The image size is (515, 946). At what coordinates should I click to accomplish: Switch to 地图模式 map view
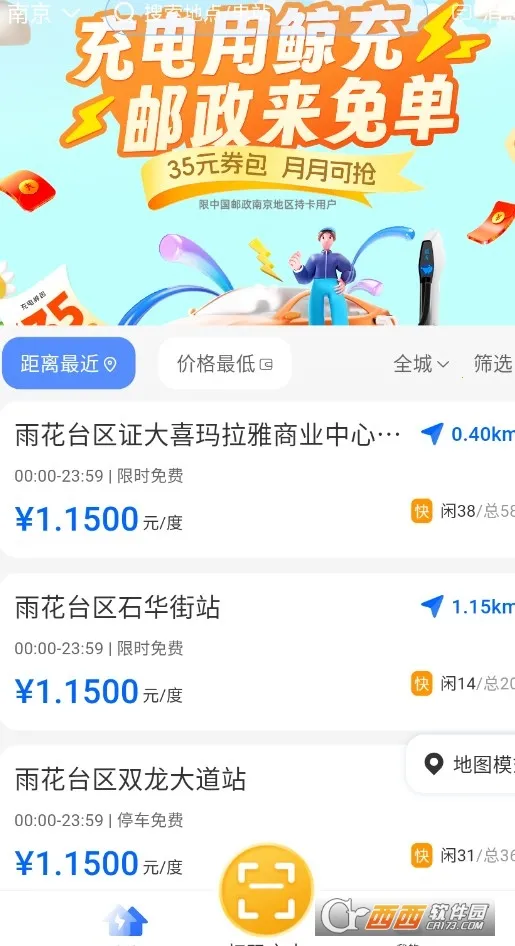(x=461, y=764)
